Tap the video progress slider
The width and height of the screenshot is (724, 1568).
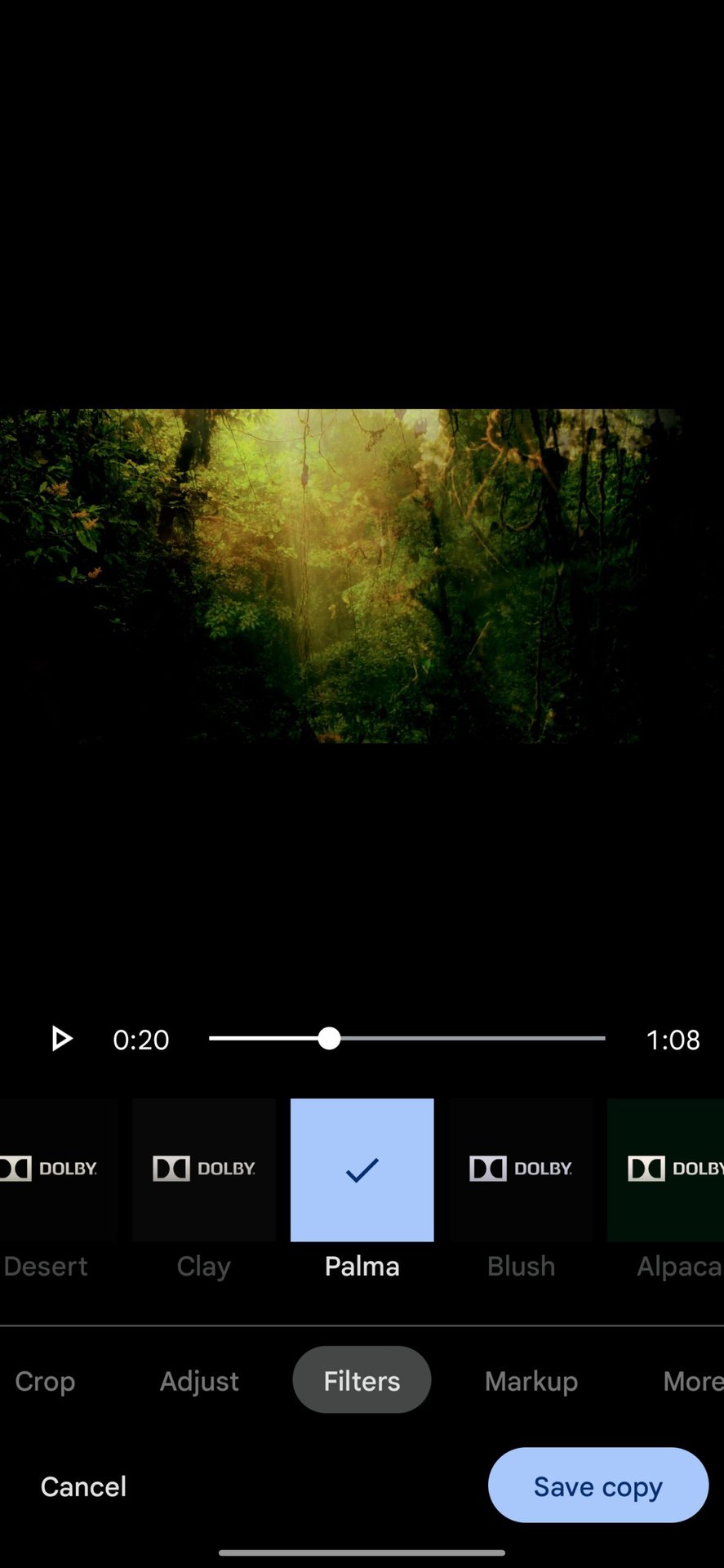(406, 1039)
